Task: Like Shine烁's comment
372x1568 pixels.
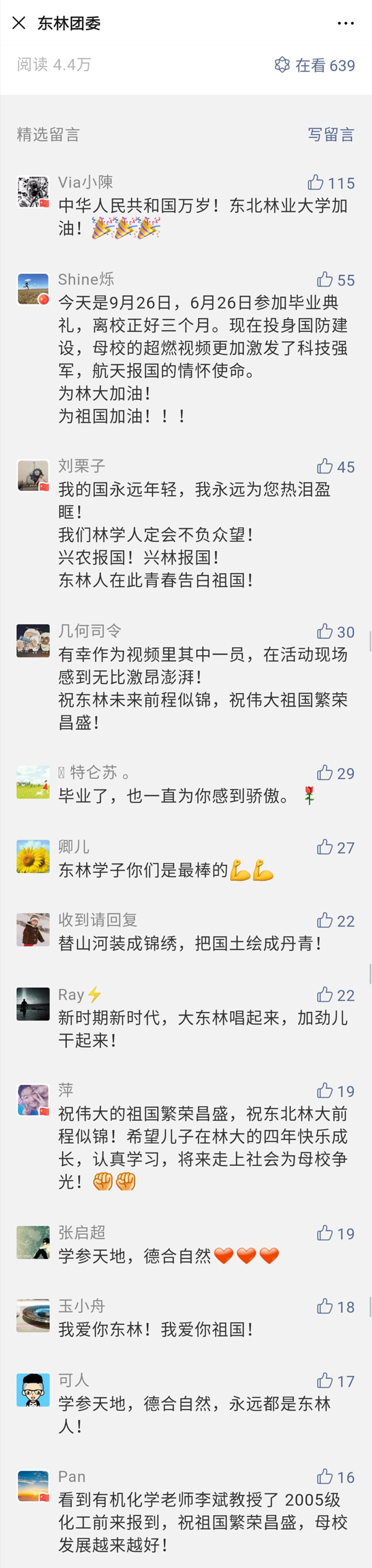Action: [x=325, y=279]
